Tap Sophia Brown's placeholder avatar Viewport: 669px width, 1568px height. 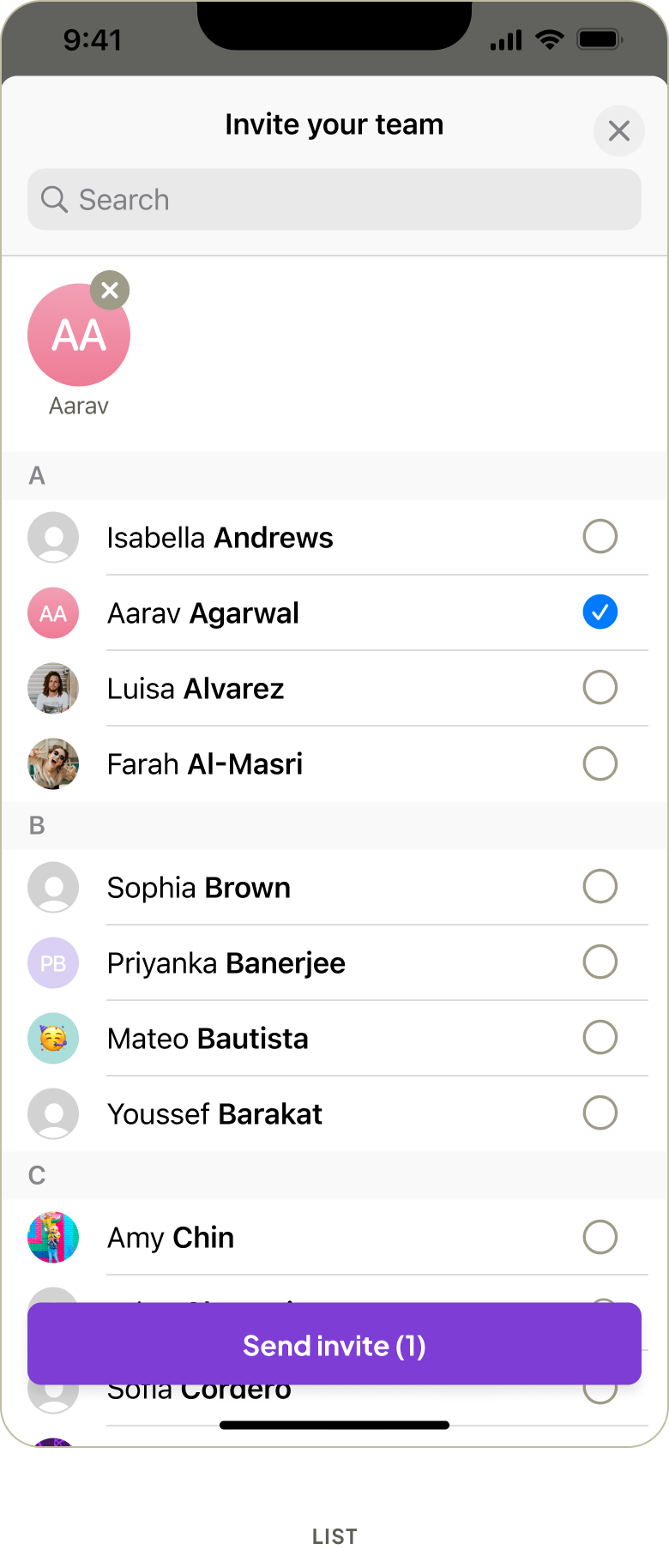tap(53, 887)
